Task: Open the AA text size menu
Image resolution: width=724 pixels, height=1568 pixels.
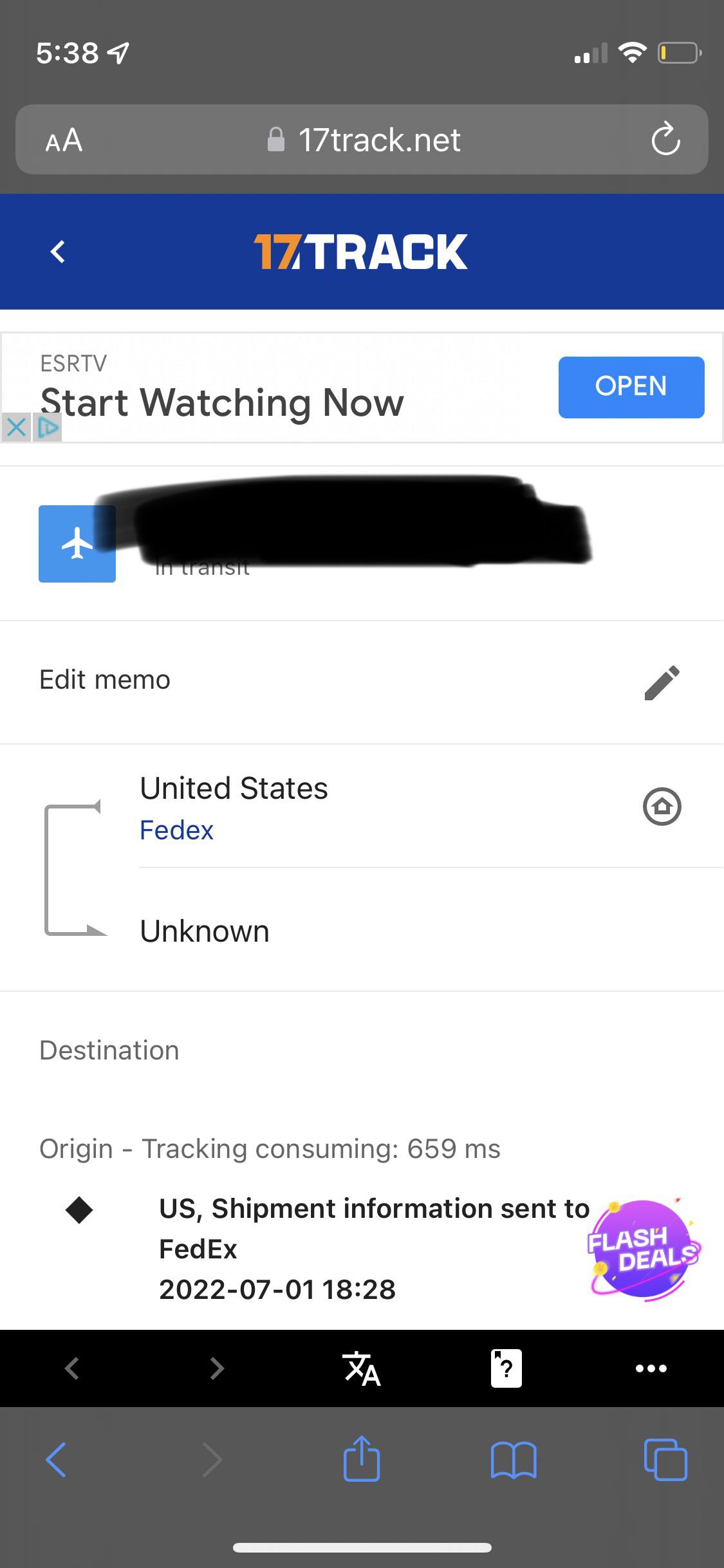Action: tap(64, 140)
